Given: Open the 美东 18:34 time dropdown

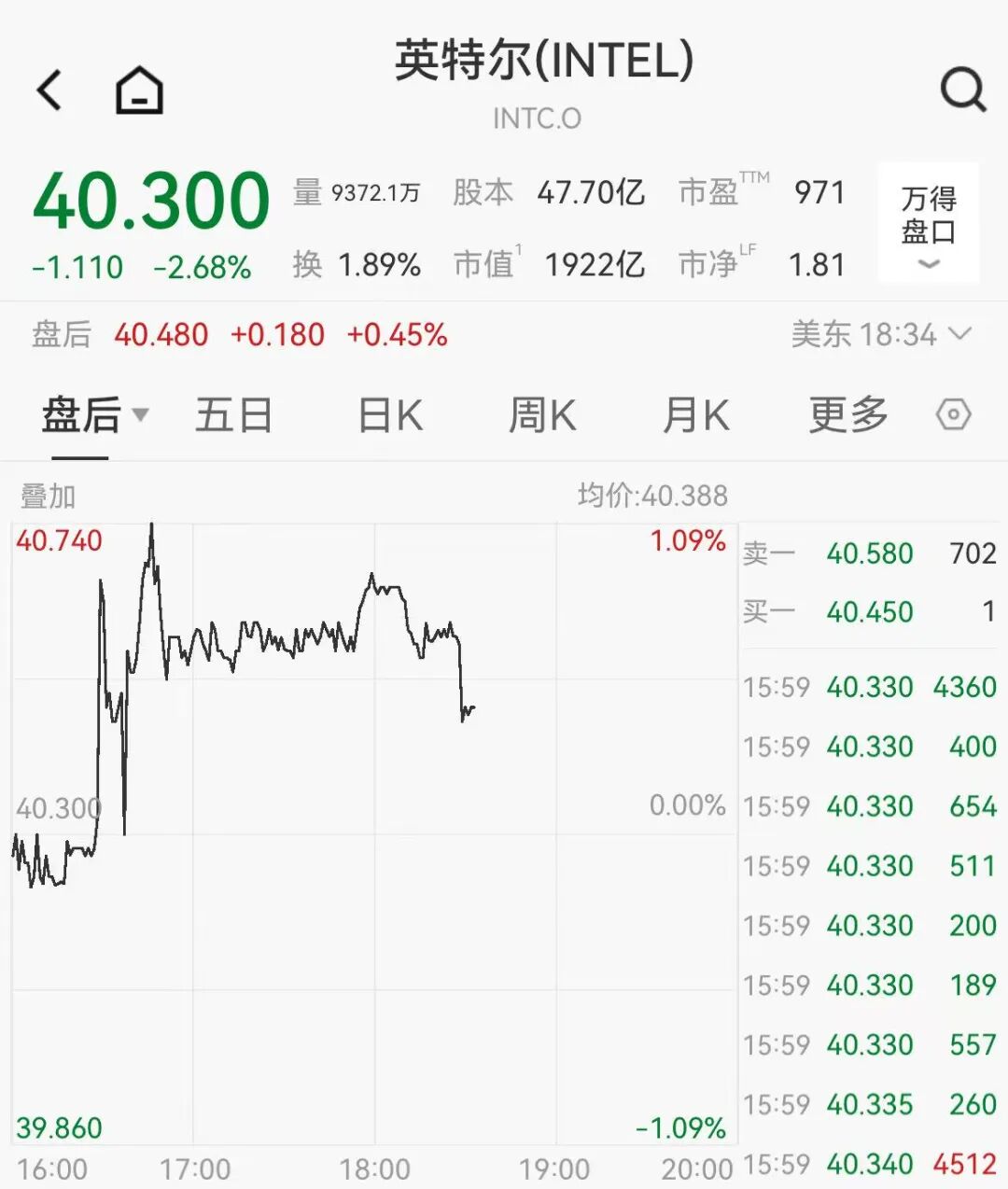Looking at the screenshot, I should [881, 334].
